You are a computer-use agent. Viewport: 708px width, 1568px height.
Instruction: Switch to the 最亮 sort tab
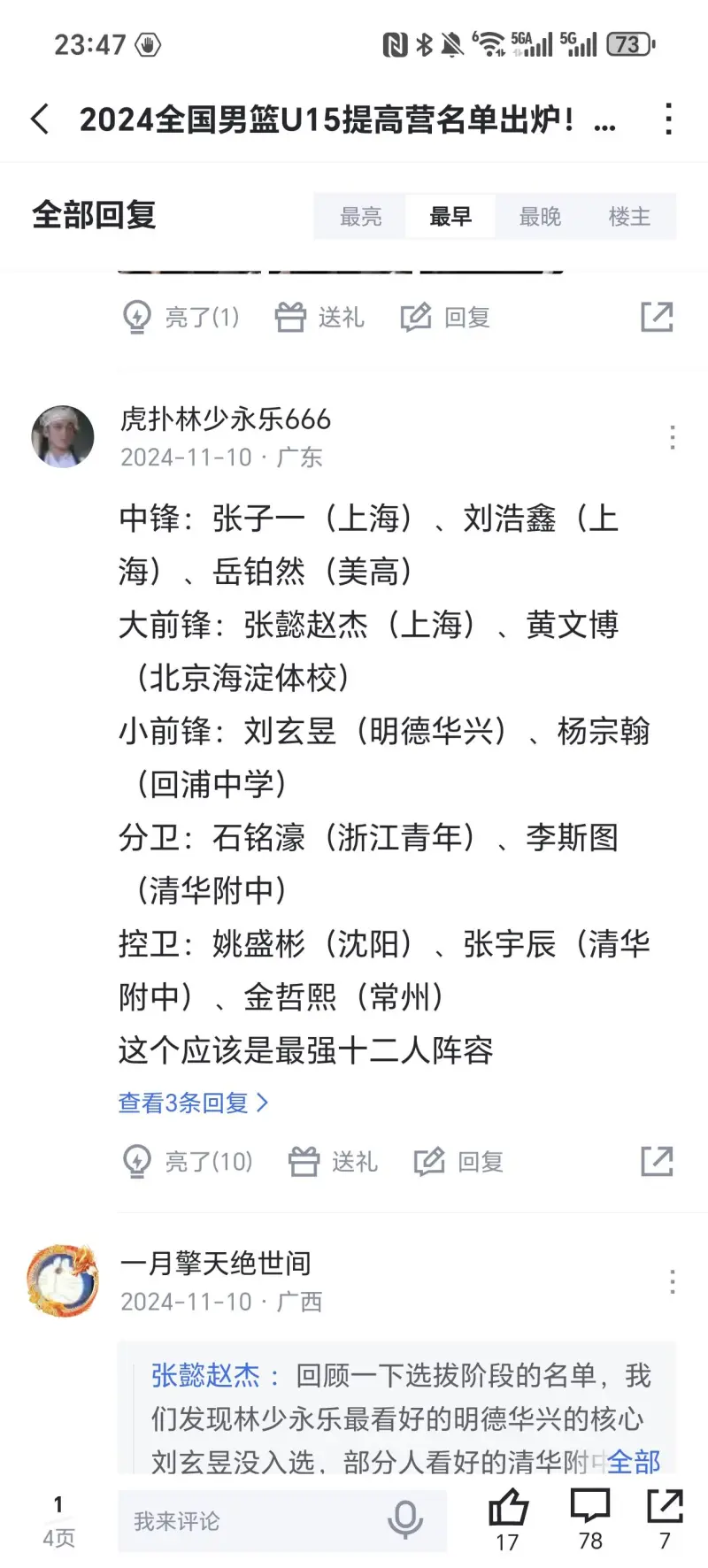coord(361,217)
